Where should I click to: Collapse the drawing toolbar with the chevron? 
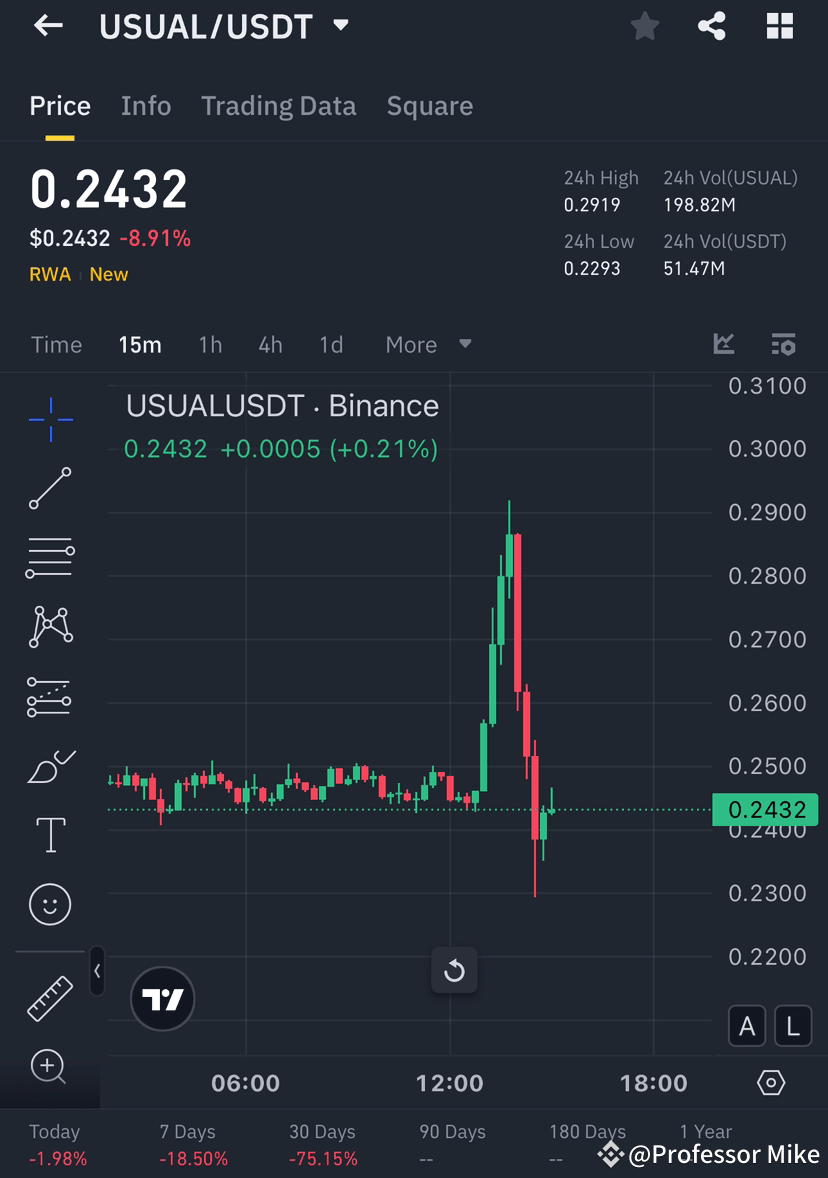(96, 971)
